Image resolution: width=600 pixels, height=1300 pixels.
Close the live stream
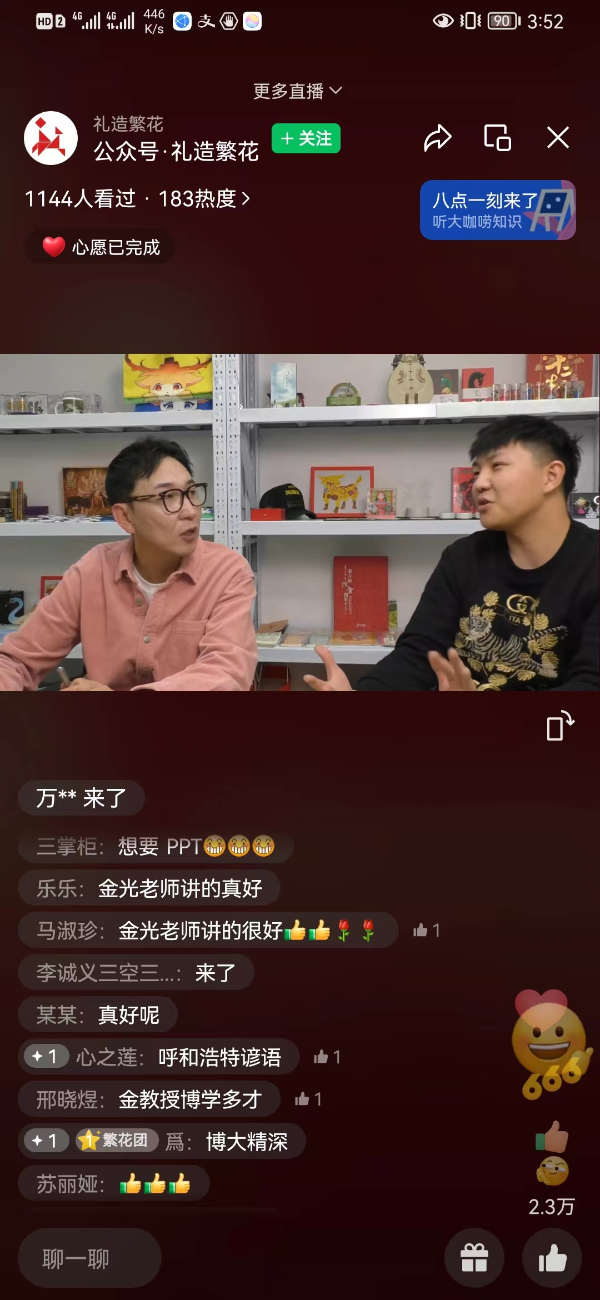point(558,138)
